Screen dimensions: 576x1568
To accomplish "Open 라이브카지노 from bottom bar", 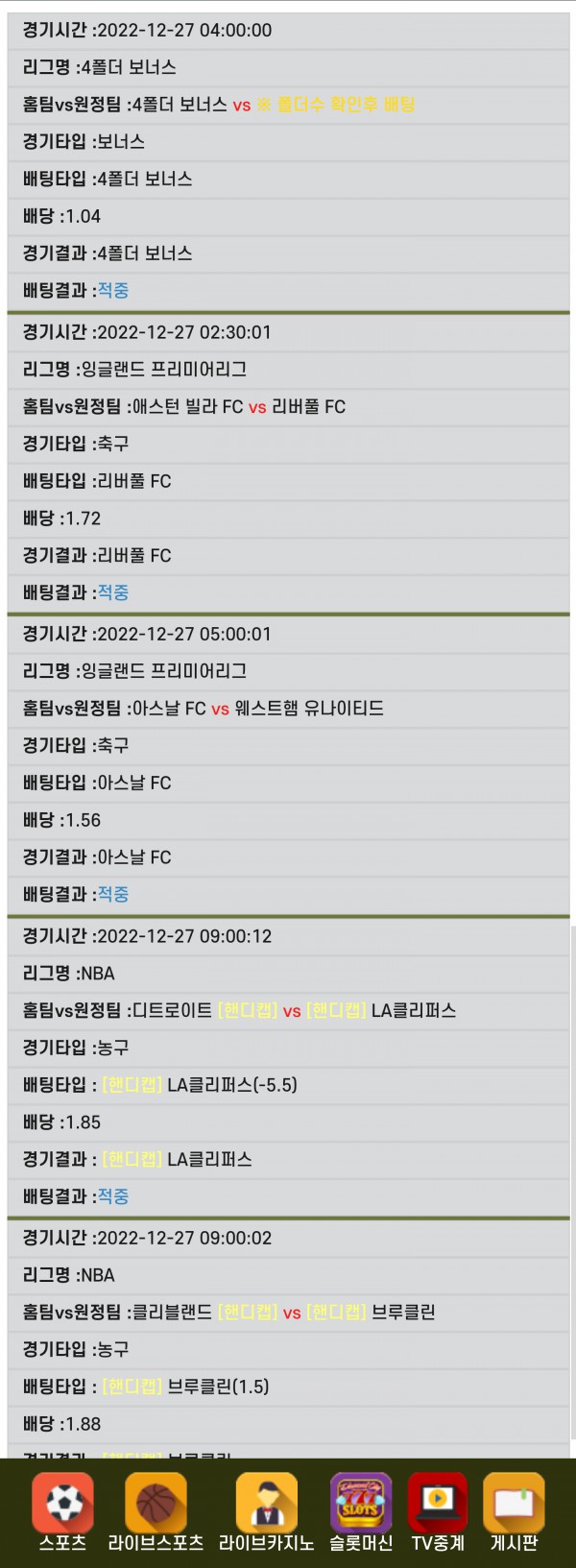I will click(266, 1512).
